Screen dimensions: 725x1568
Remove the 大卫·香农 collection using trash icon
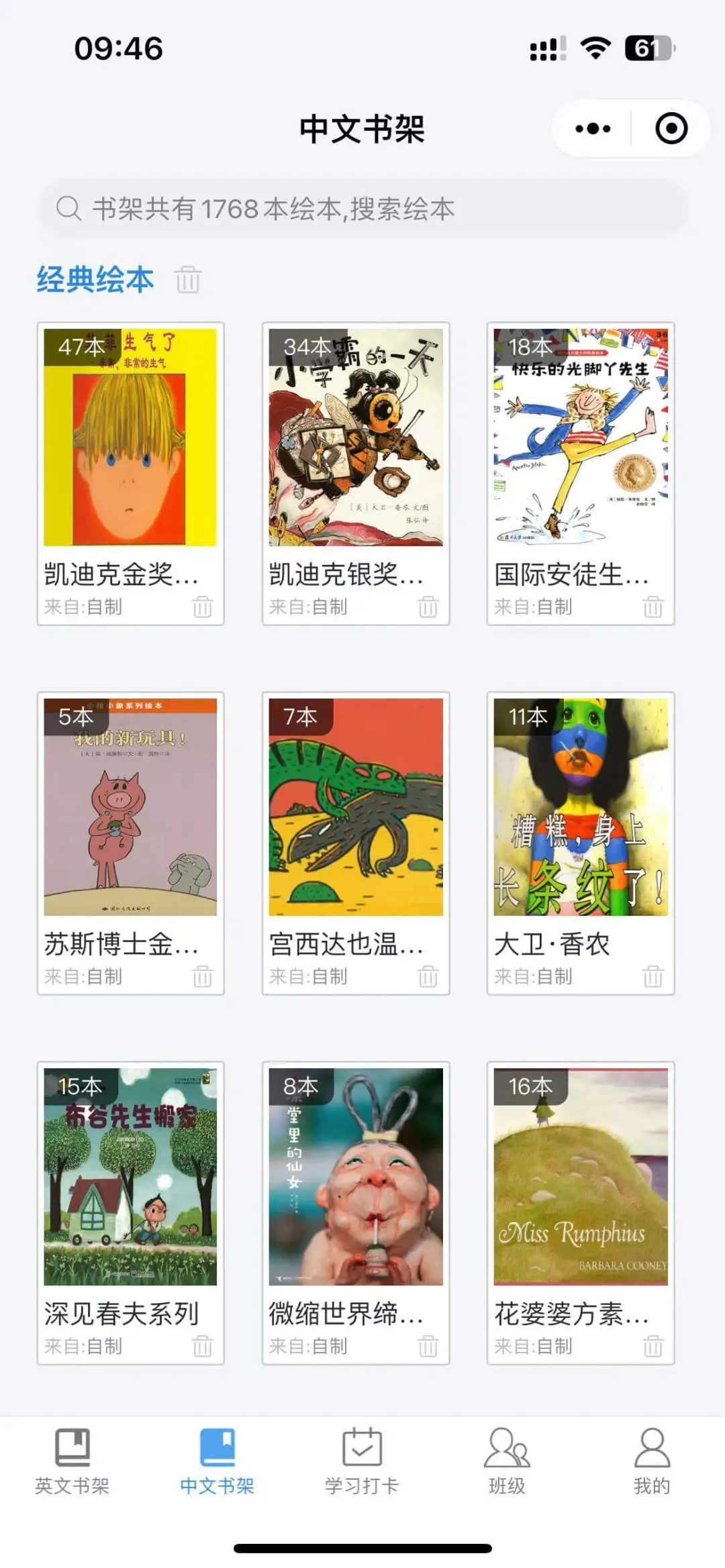click(652, 976)
